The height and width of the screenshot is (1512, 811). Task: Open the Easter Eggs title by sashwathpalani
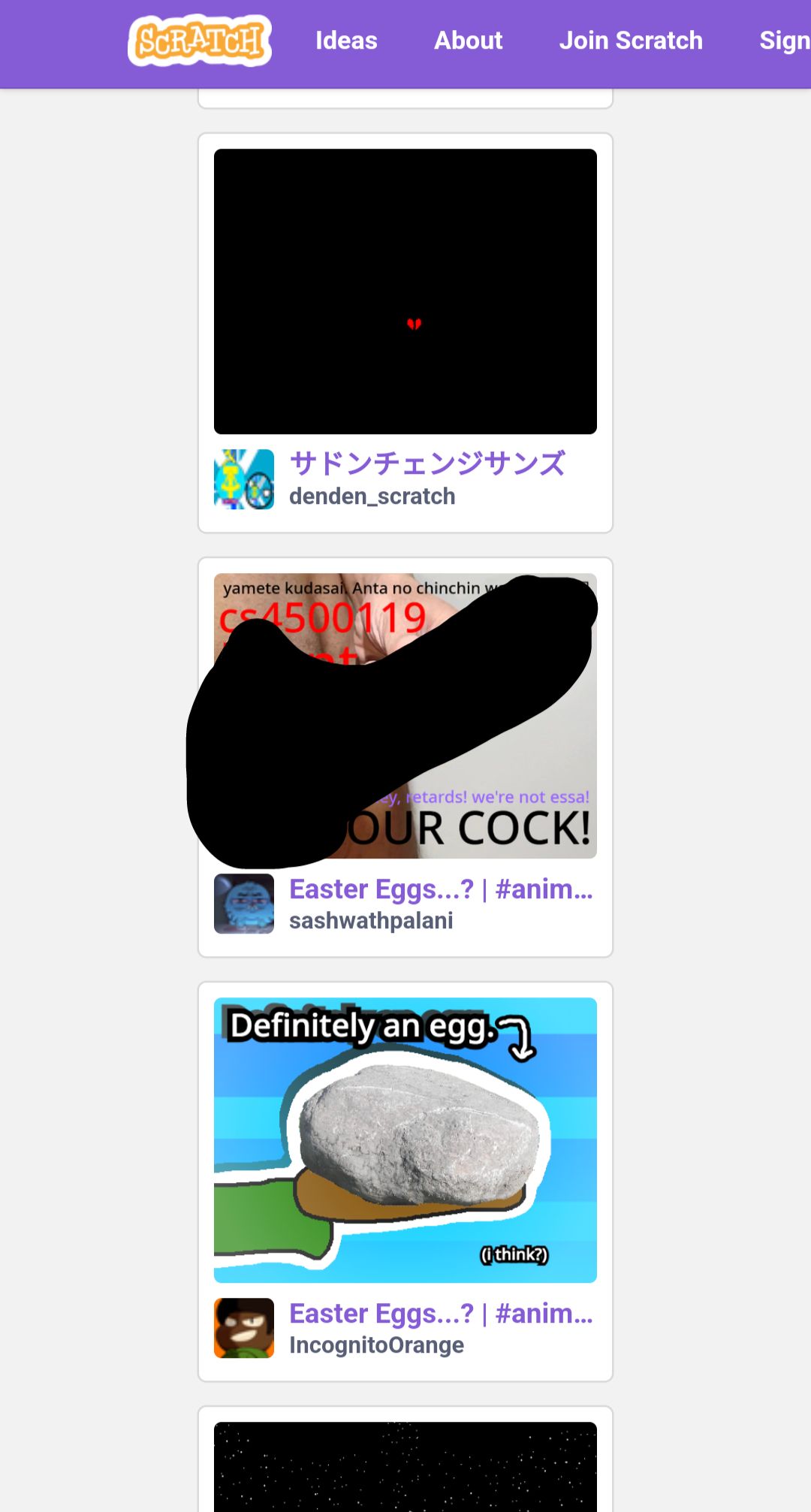[x=441, y=889]
